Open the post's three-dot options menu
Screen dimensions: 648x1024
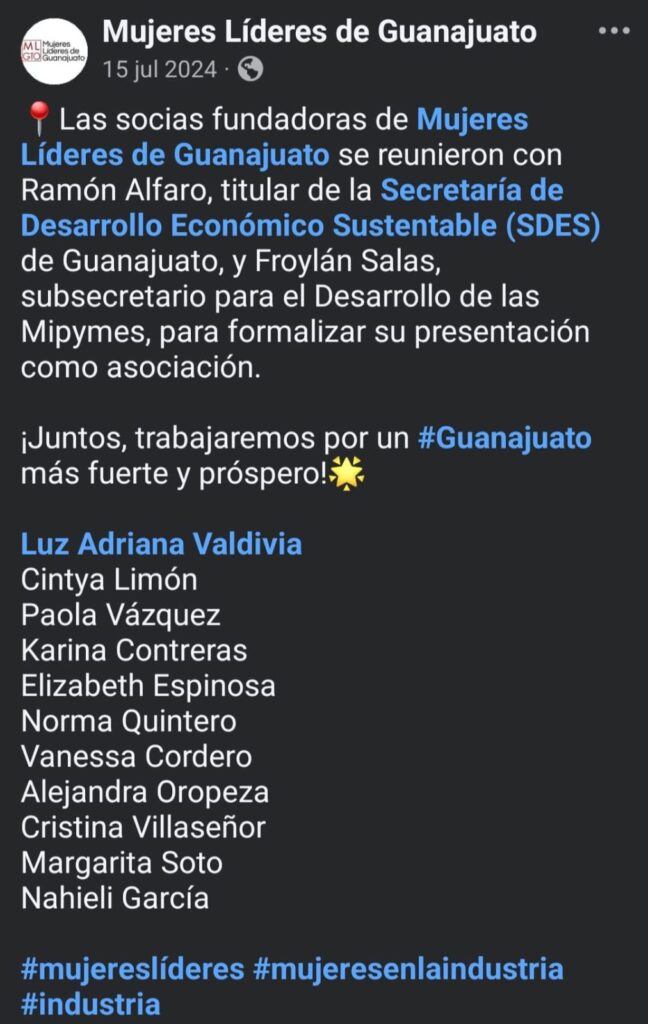[x=614, y=31]
